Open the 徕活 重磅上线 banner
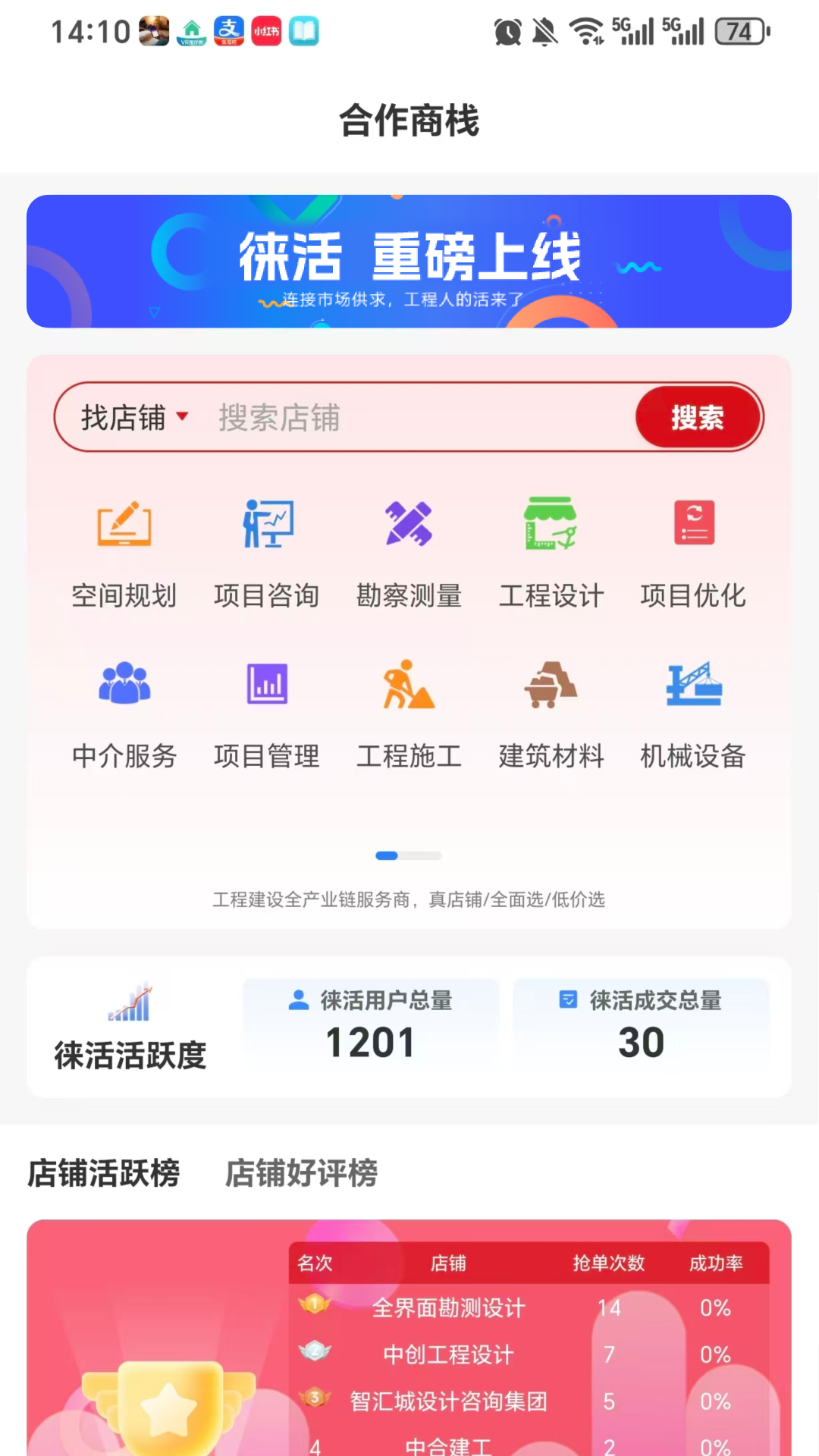819x1456 pixels. coord(409,261)
